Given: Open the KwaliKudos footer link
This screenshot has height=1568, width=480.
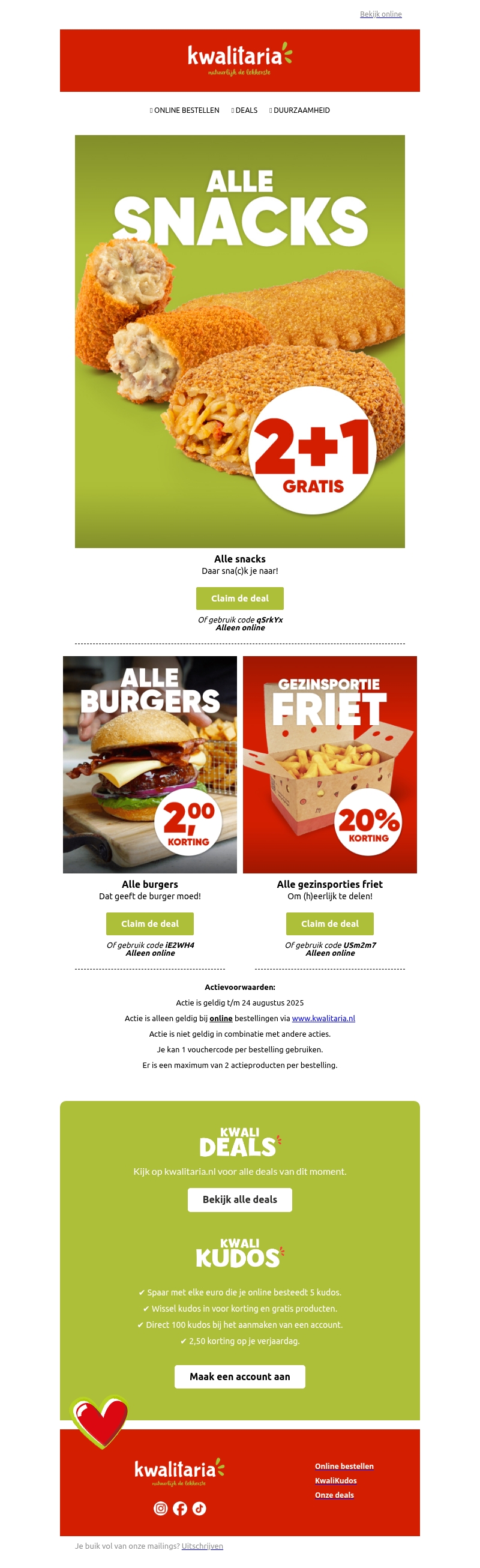Looking at the screenshot, I should coord(335,1480).
